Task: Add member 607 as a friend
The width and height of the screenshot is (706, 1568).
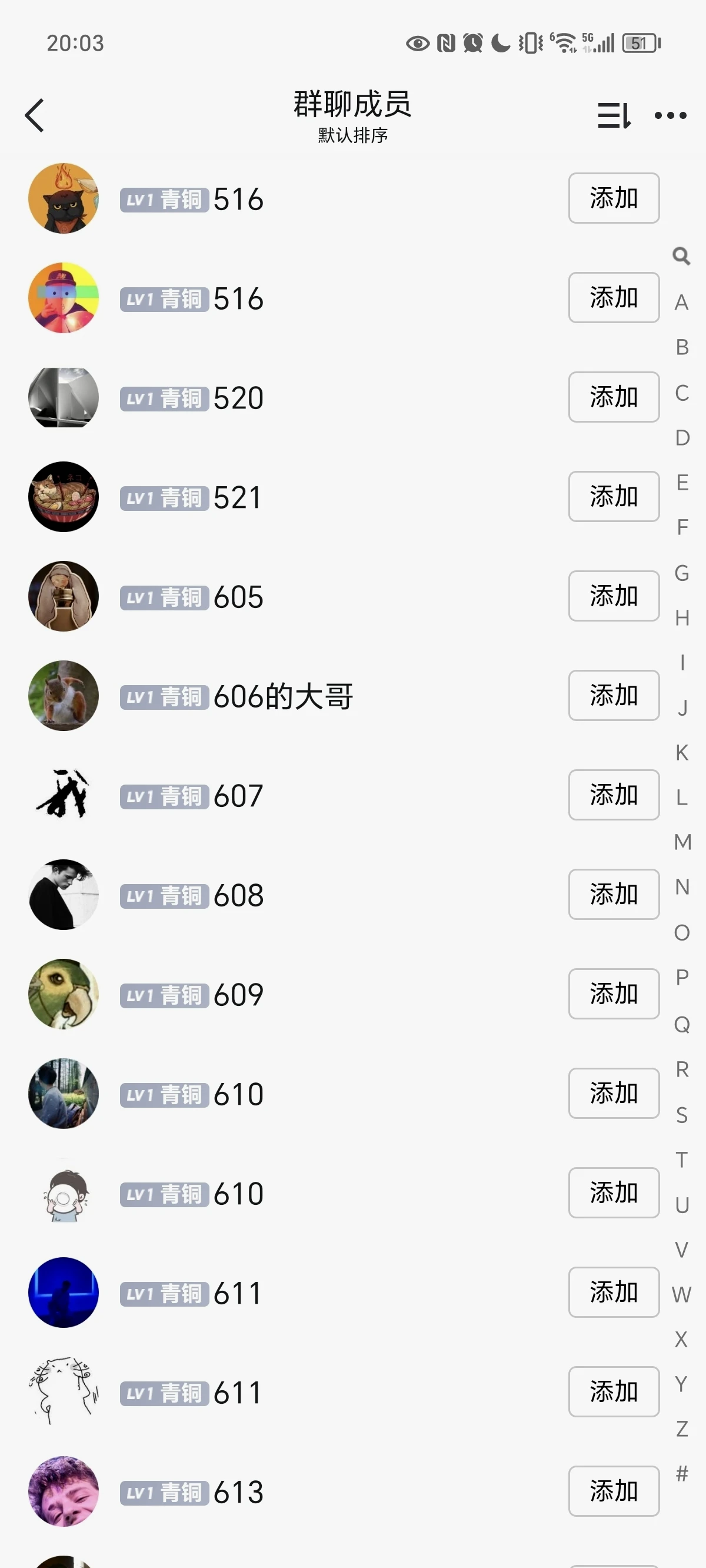Action: coord(614,795)
